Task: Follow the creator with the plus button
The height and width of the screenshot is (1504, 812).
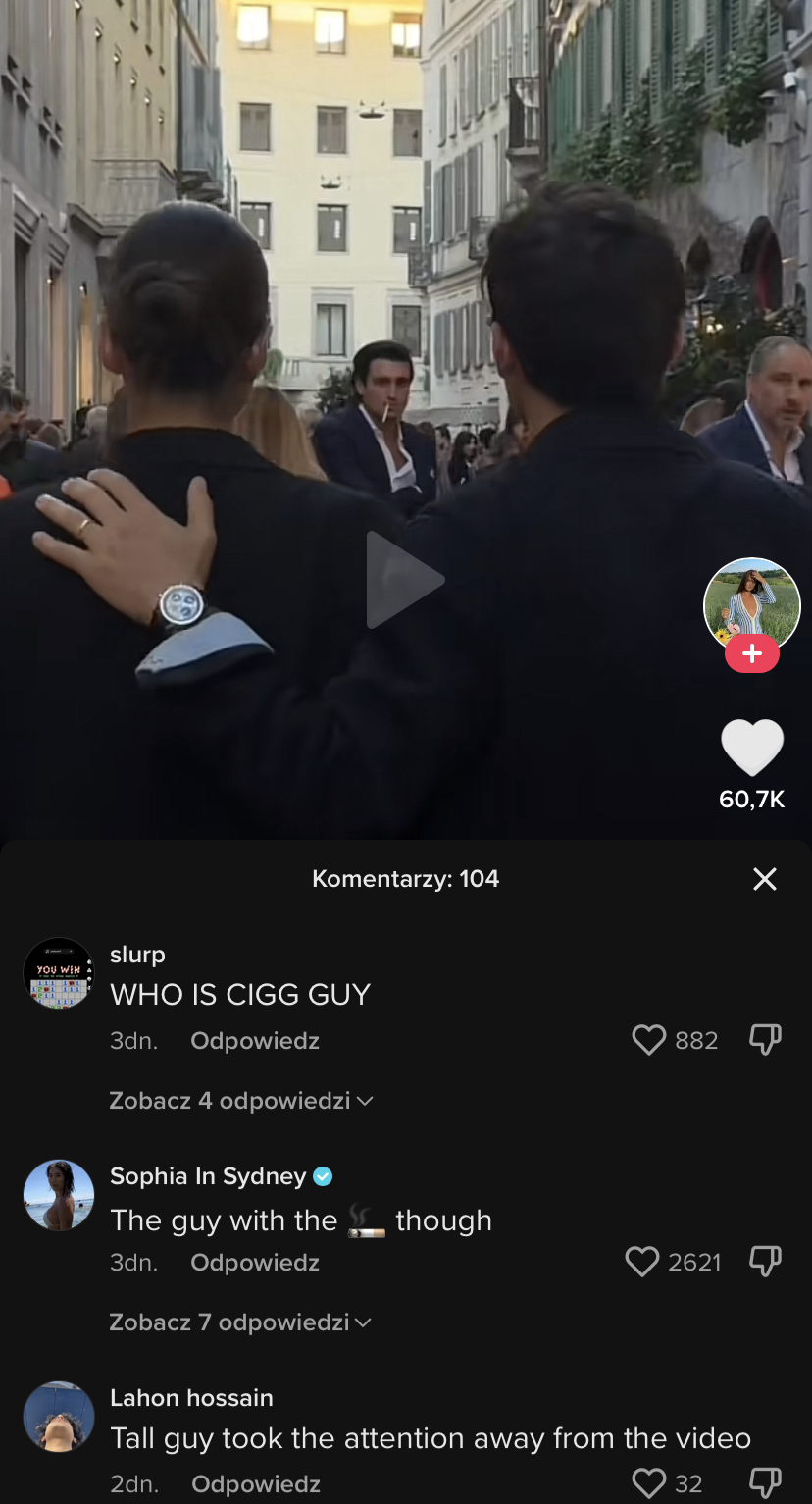Action: click(x=751, y=653)
